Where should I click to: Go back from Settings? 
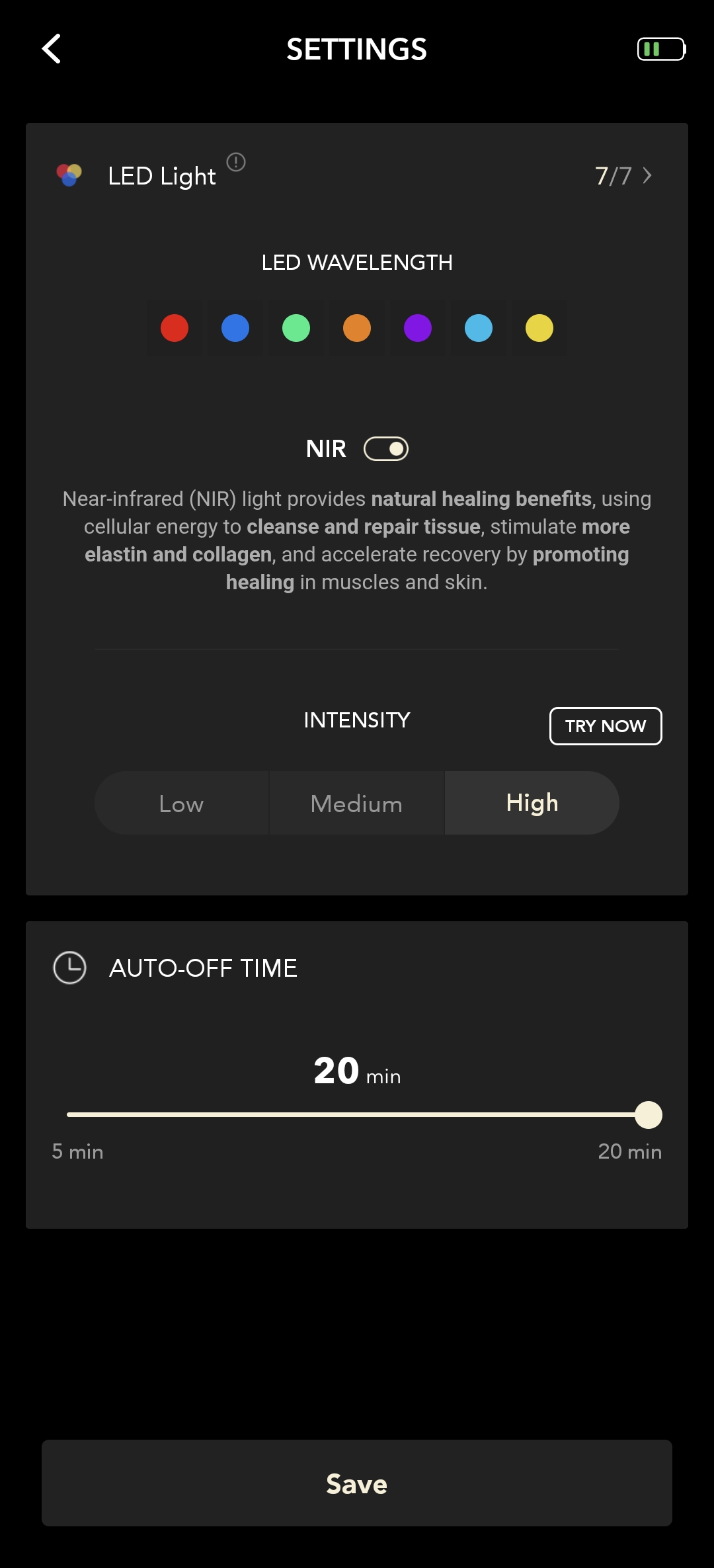coord(52,49)
